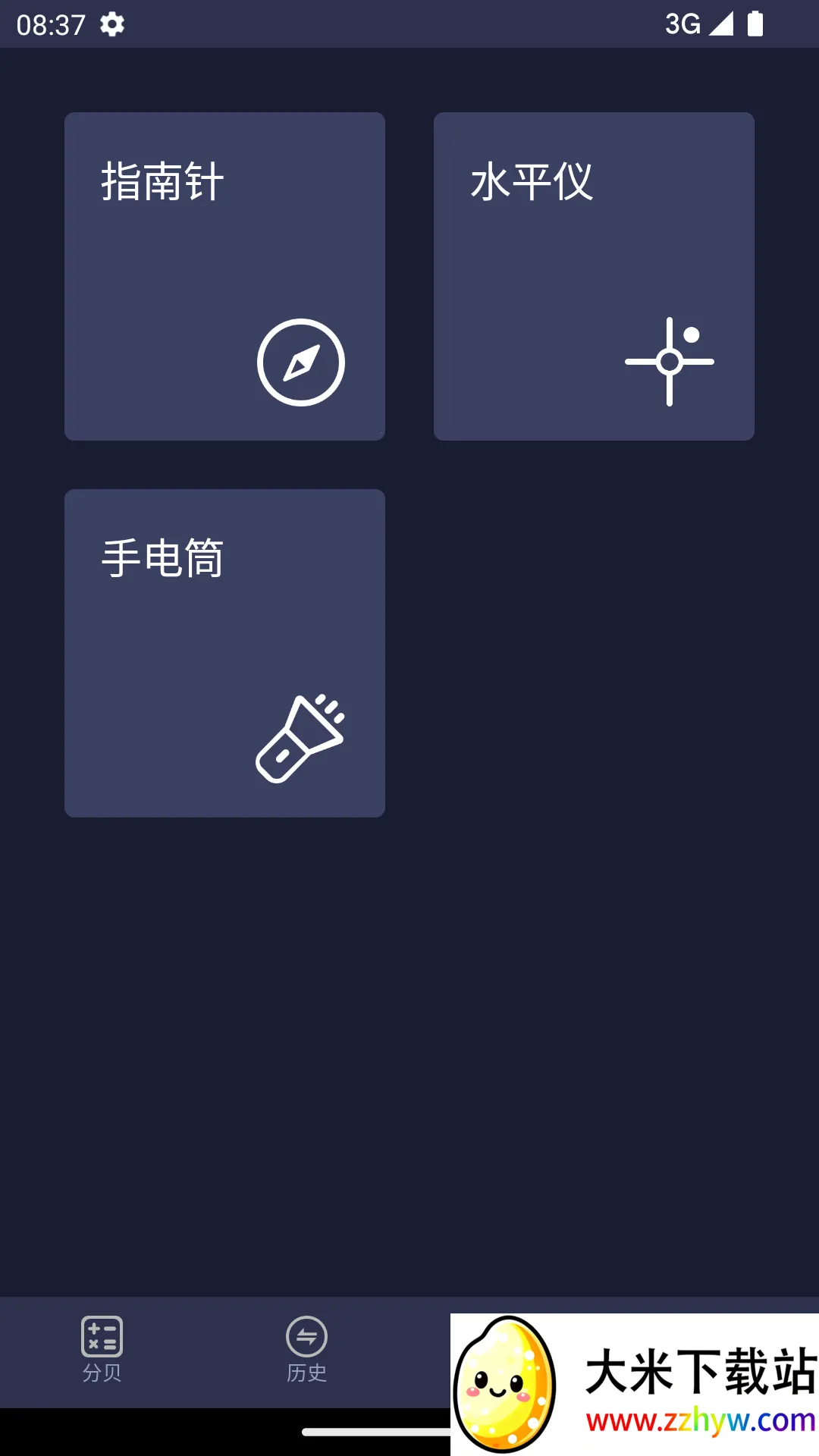Toggle the flashlight by tapping 手电筒
The width and height of the screenshot is (819, 1456).
(x=224, y=652)
